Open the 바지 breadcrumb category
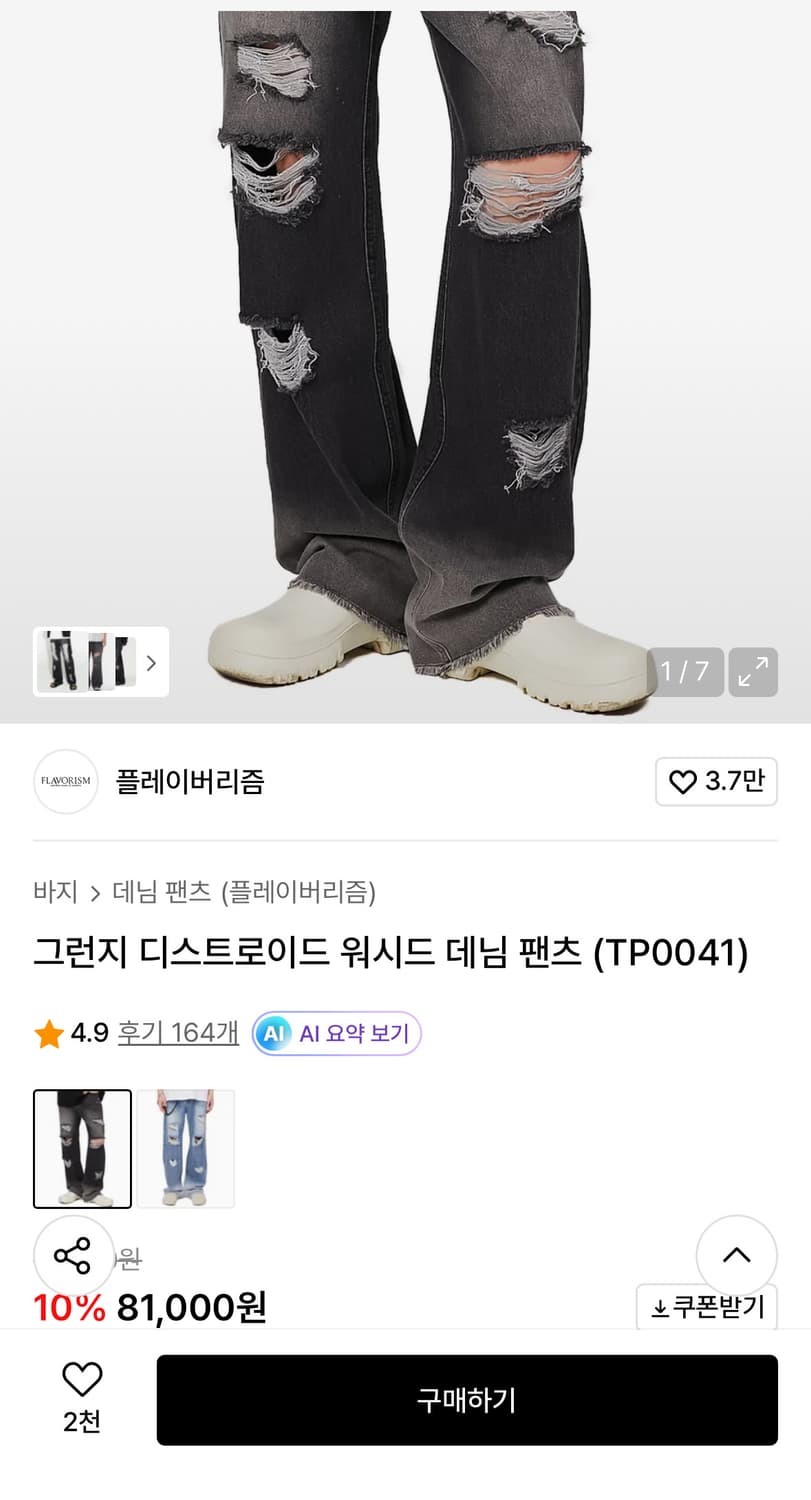Viewport: 811px width, 1500px height. point(55,895)
